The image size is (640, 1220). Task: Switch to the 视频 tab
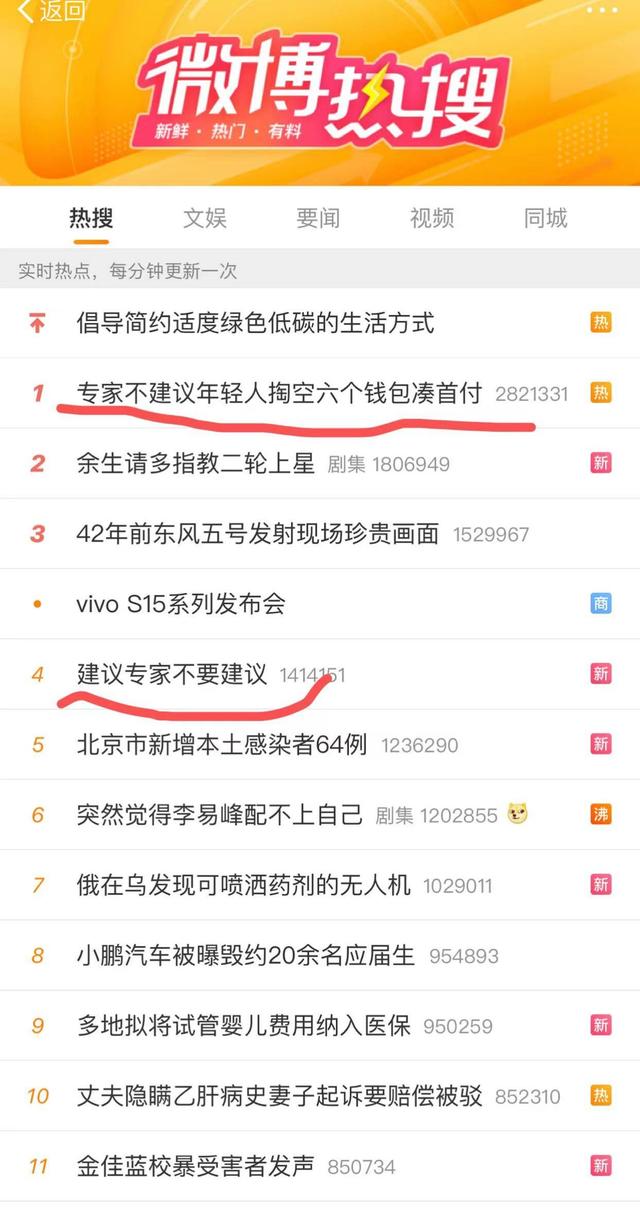coord(432,218)
